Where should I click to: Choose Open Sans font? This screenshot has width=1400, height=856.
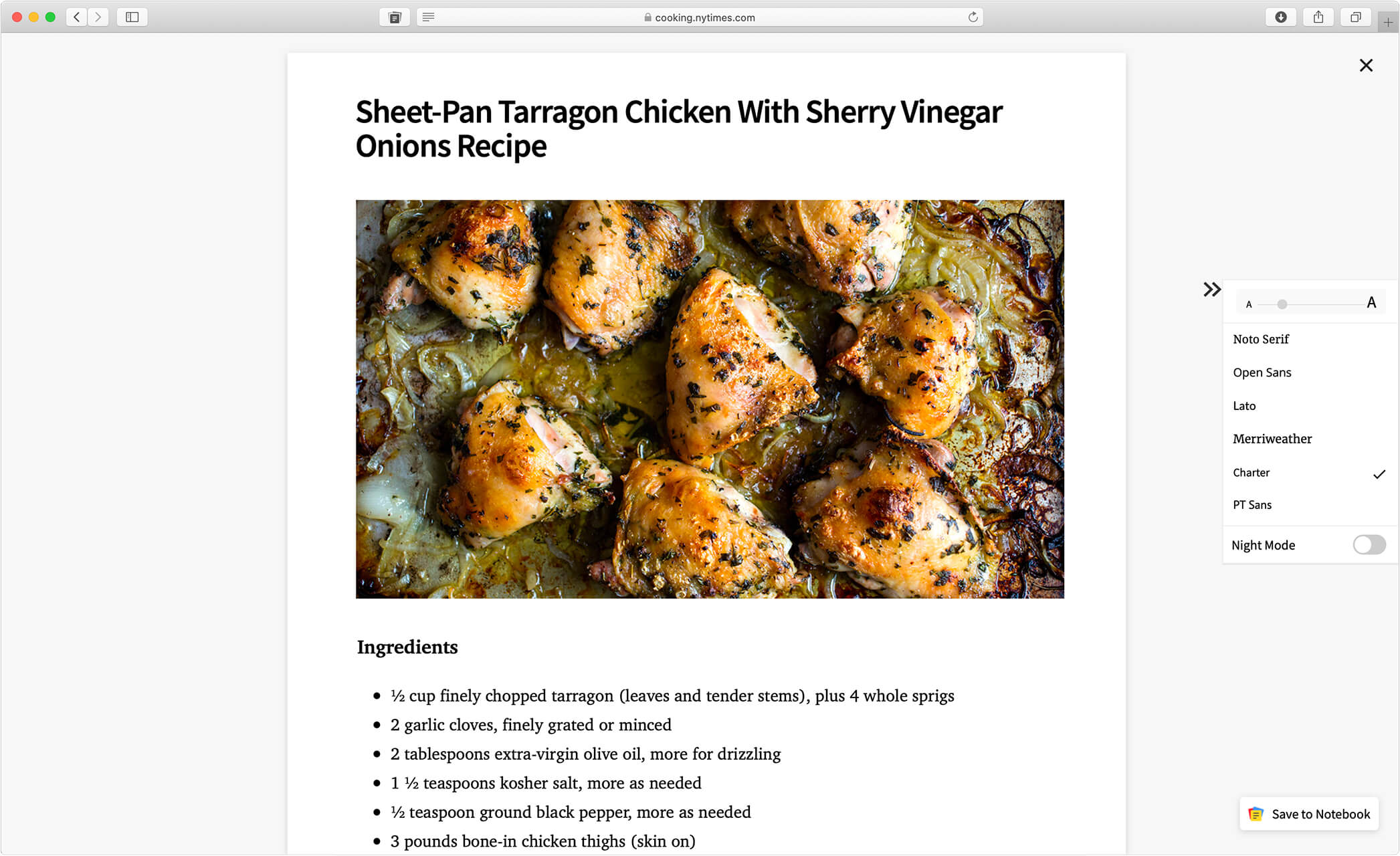(1262, 372)
